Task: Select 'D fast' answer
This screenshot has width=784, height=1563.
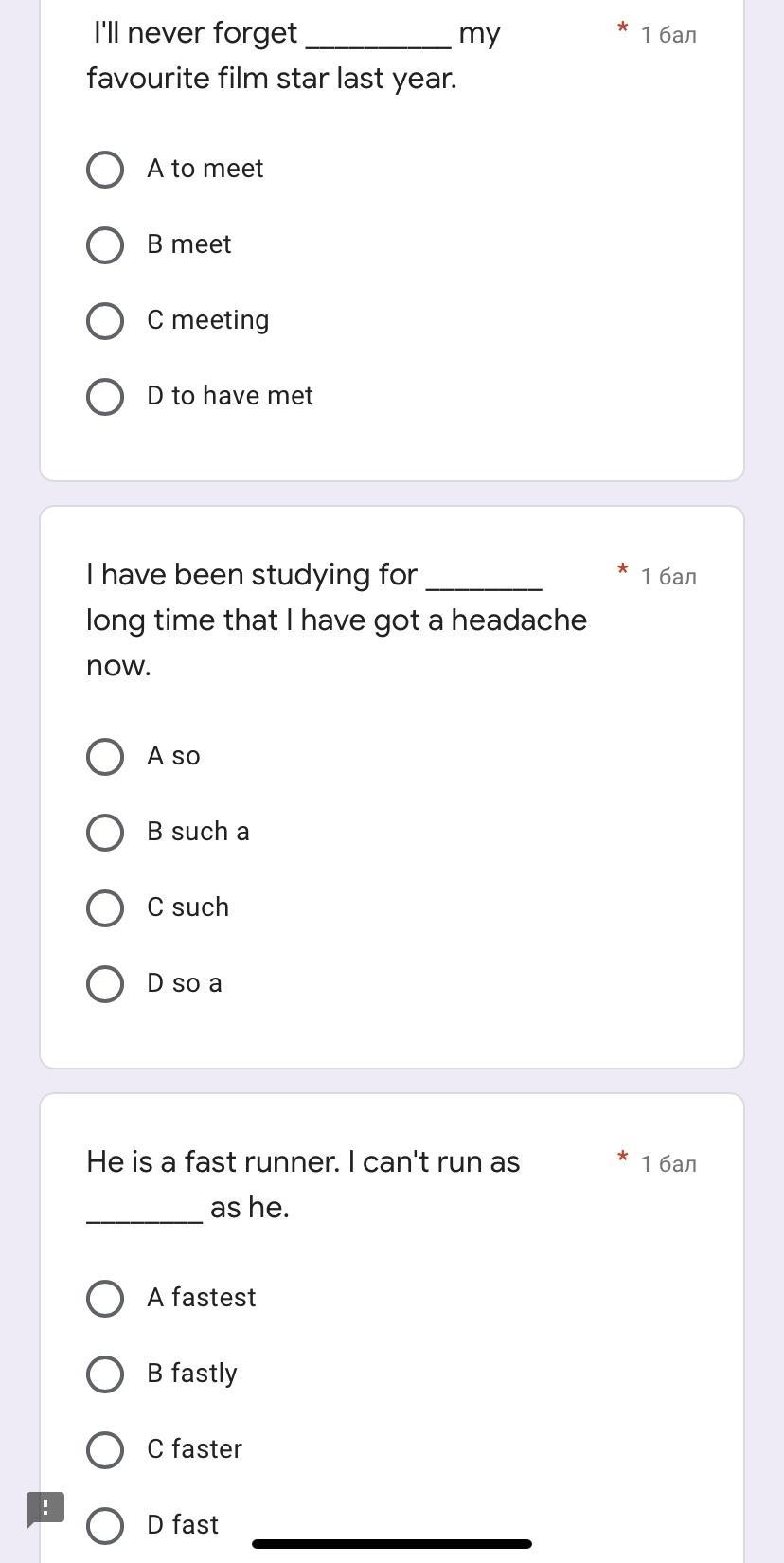Action: click(x=105, y=1526)
